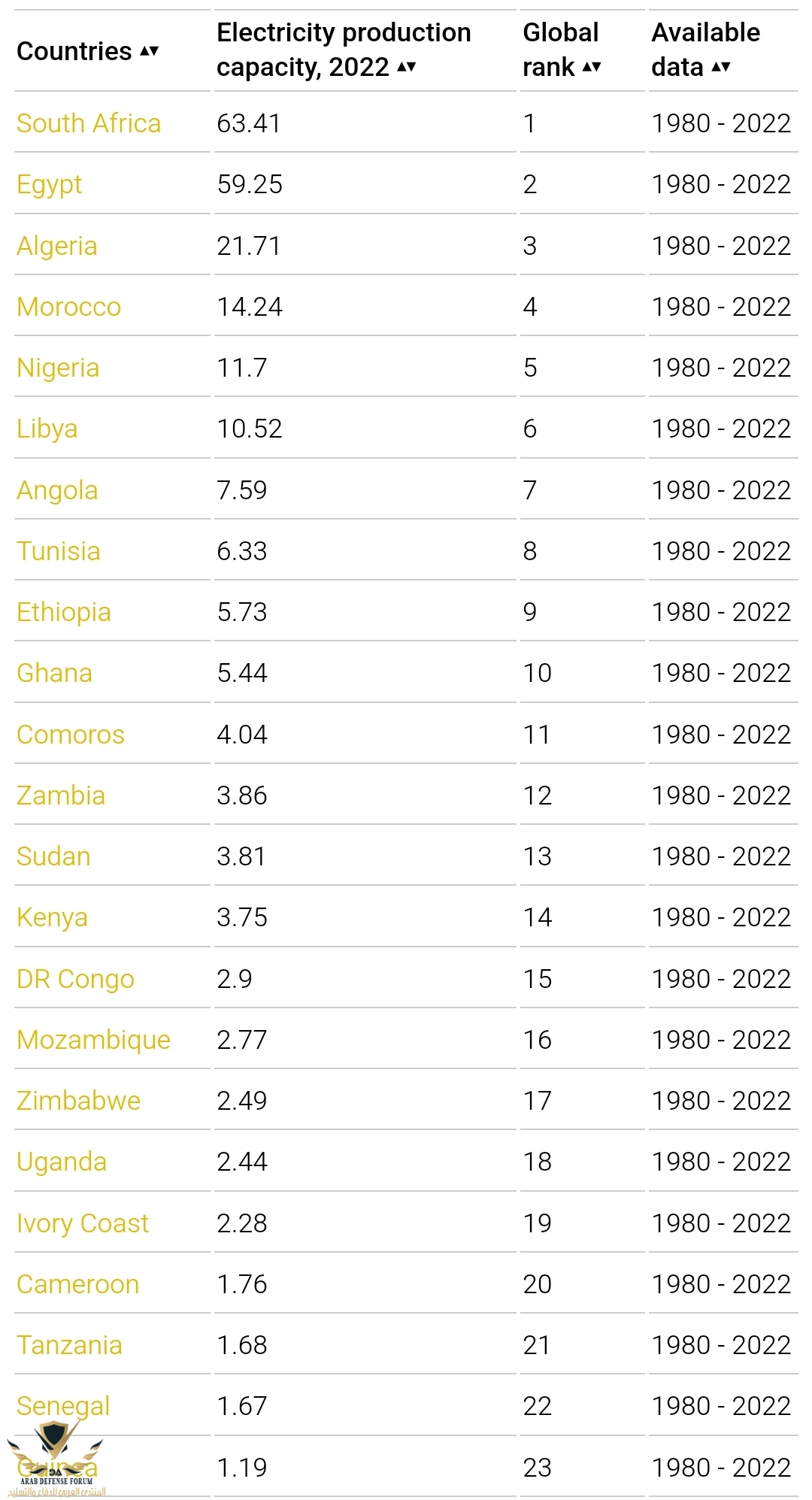Viewport: 812px width, 1500px height.
Task: Sort table by Countries column
Action: coord(149,51)
